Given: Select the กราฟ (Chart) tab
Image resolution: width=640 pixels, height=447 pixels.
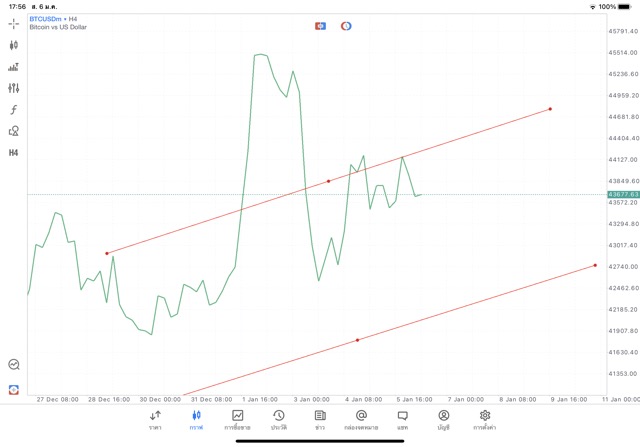Looking at the screenshot, I should 196,419.
